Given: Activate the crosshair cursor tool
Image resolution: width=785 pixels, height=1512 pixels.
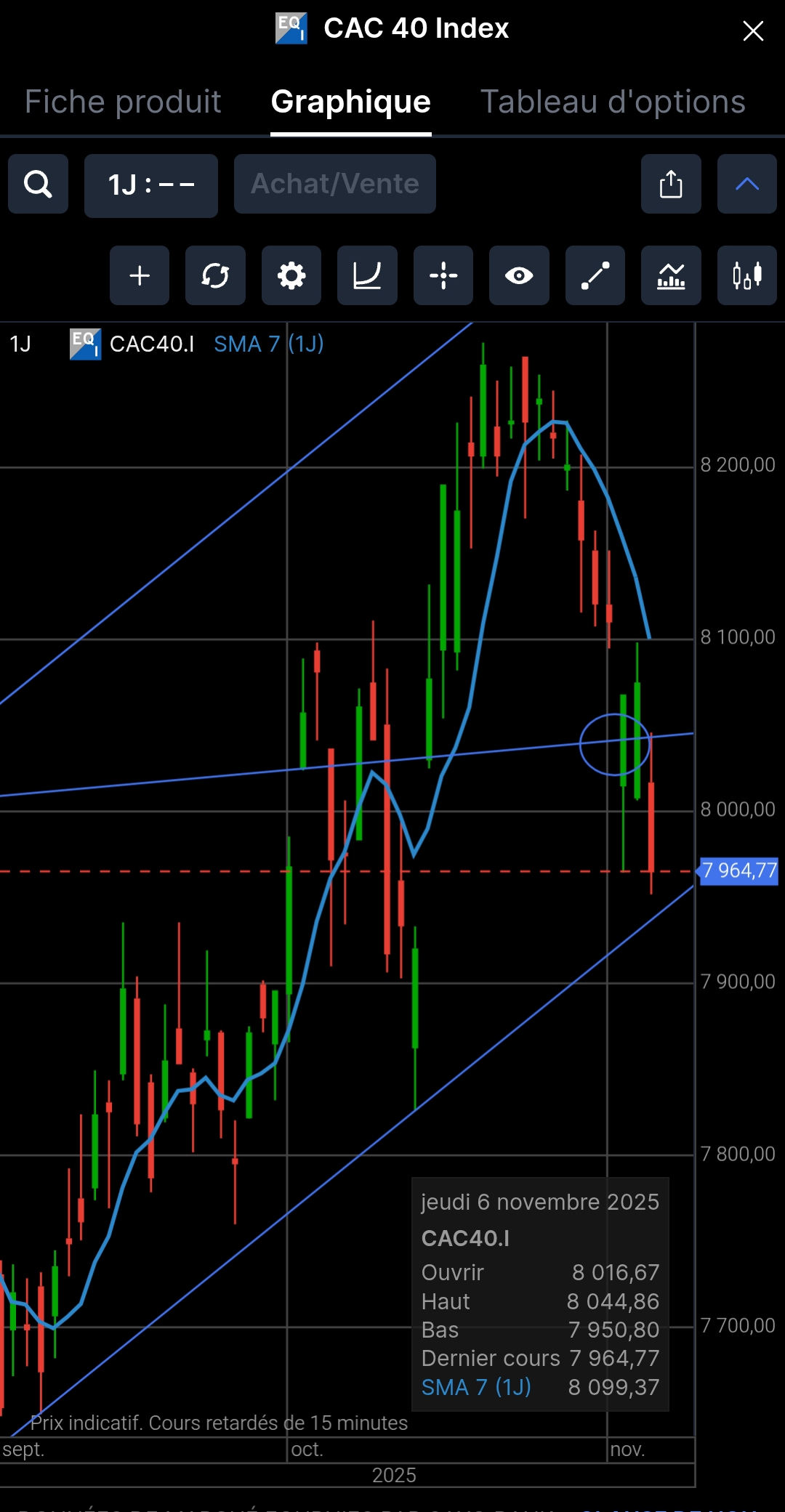Looking at the screenshot, I should pos(443,275).
